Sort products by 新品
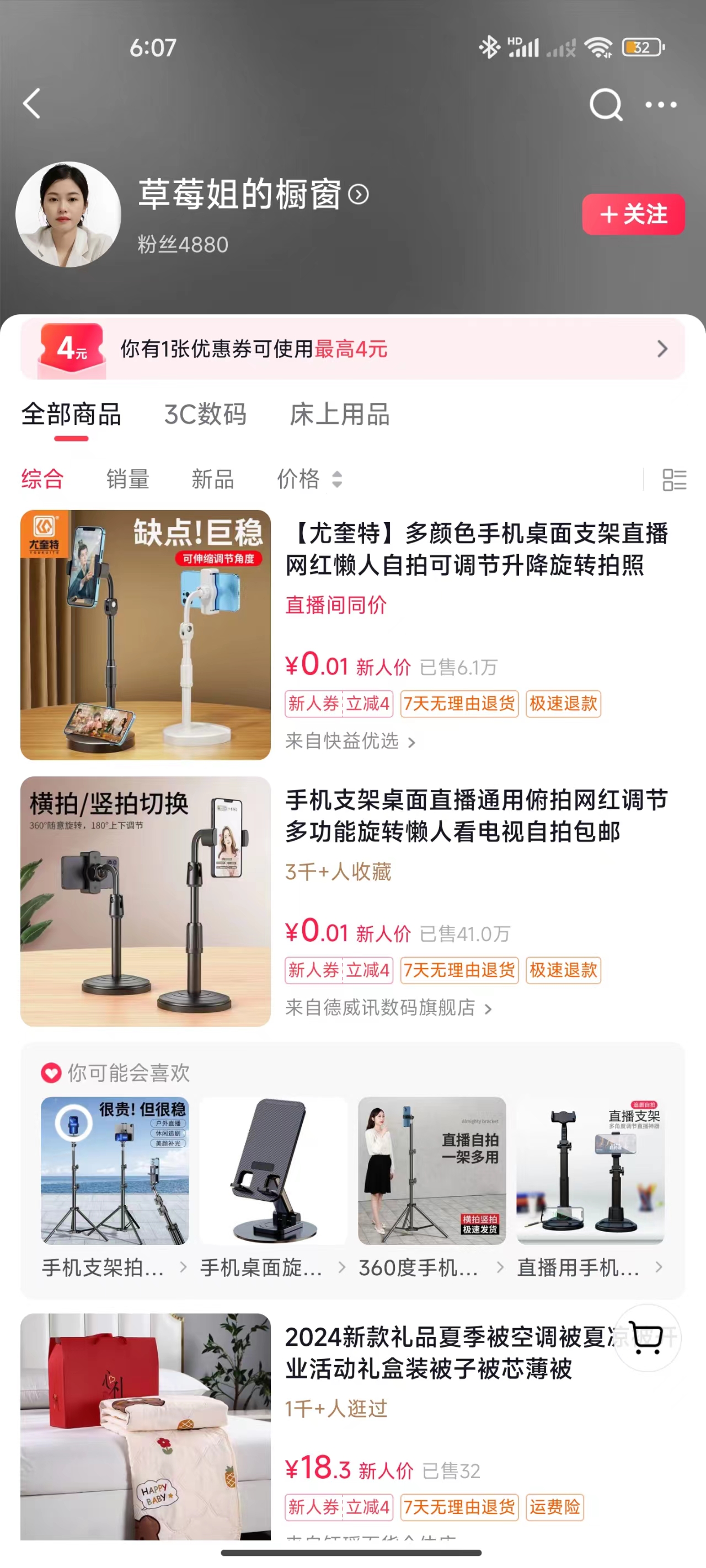 click(x=212, y=479)
